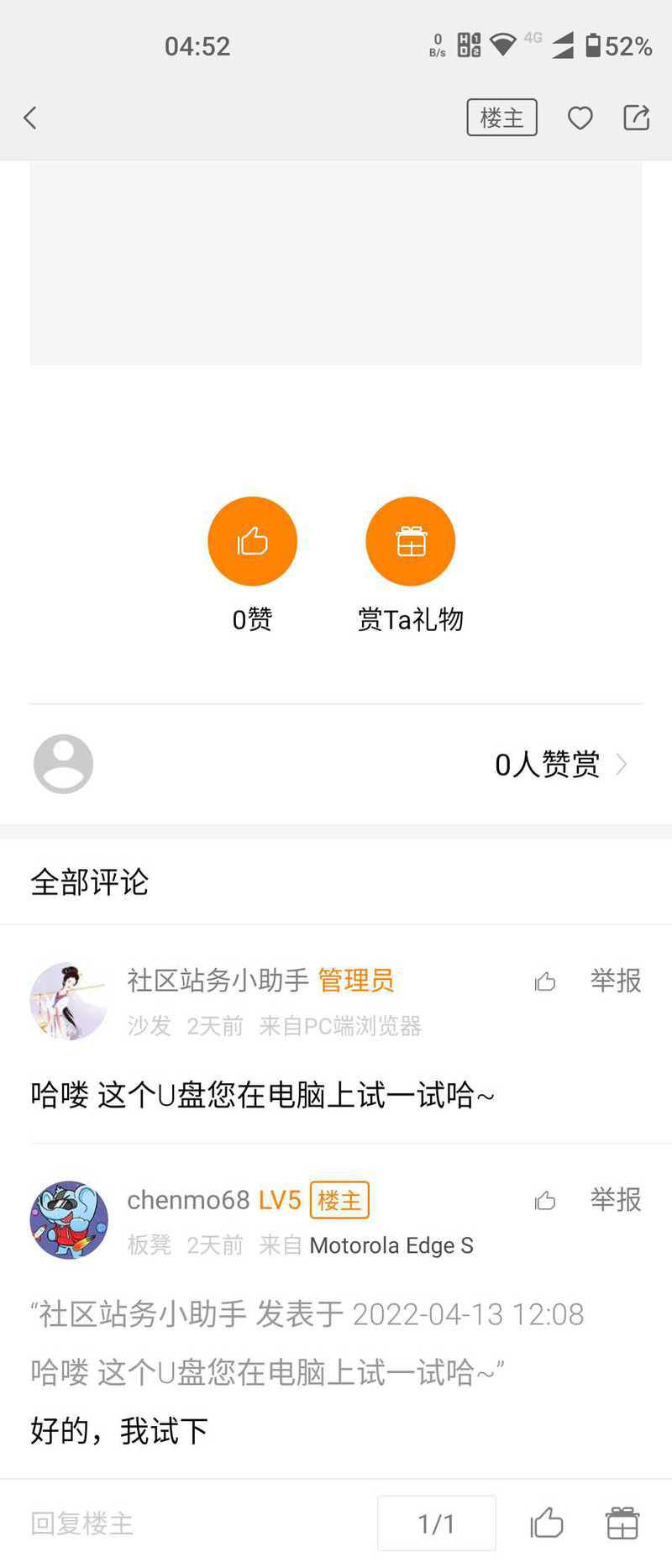Report 社区站务小助手's comment via 举报

pos(615,981)
